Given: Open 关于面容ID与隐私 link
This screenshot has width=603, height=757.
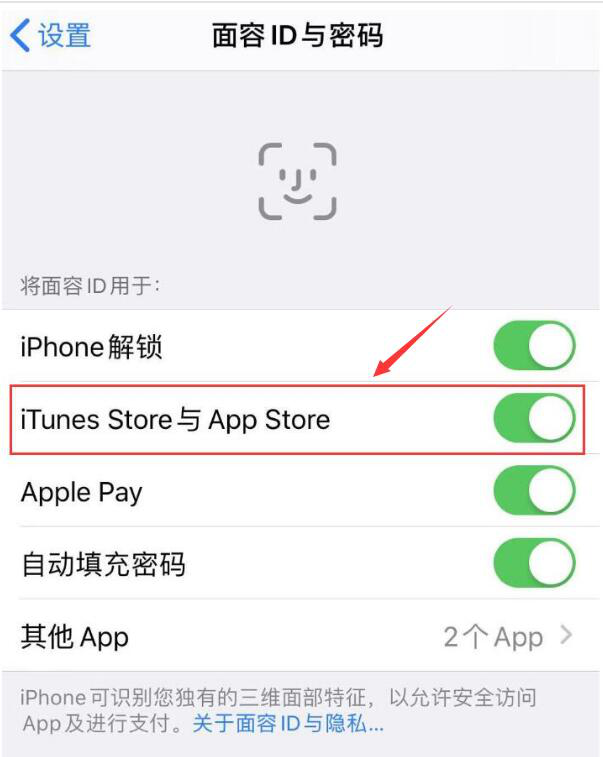Looking at the screenshot, I should (x=289, y=723).
